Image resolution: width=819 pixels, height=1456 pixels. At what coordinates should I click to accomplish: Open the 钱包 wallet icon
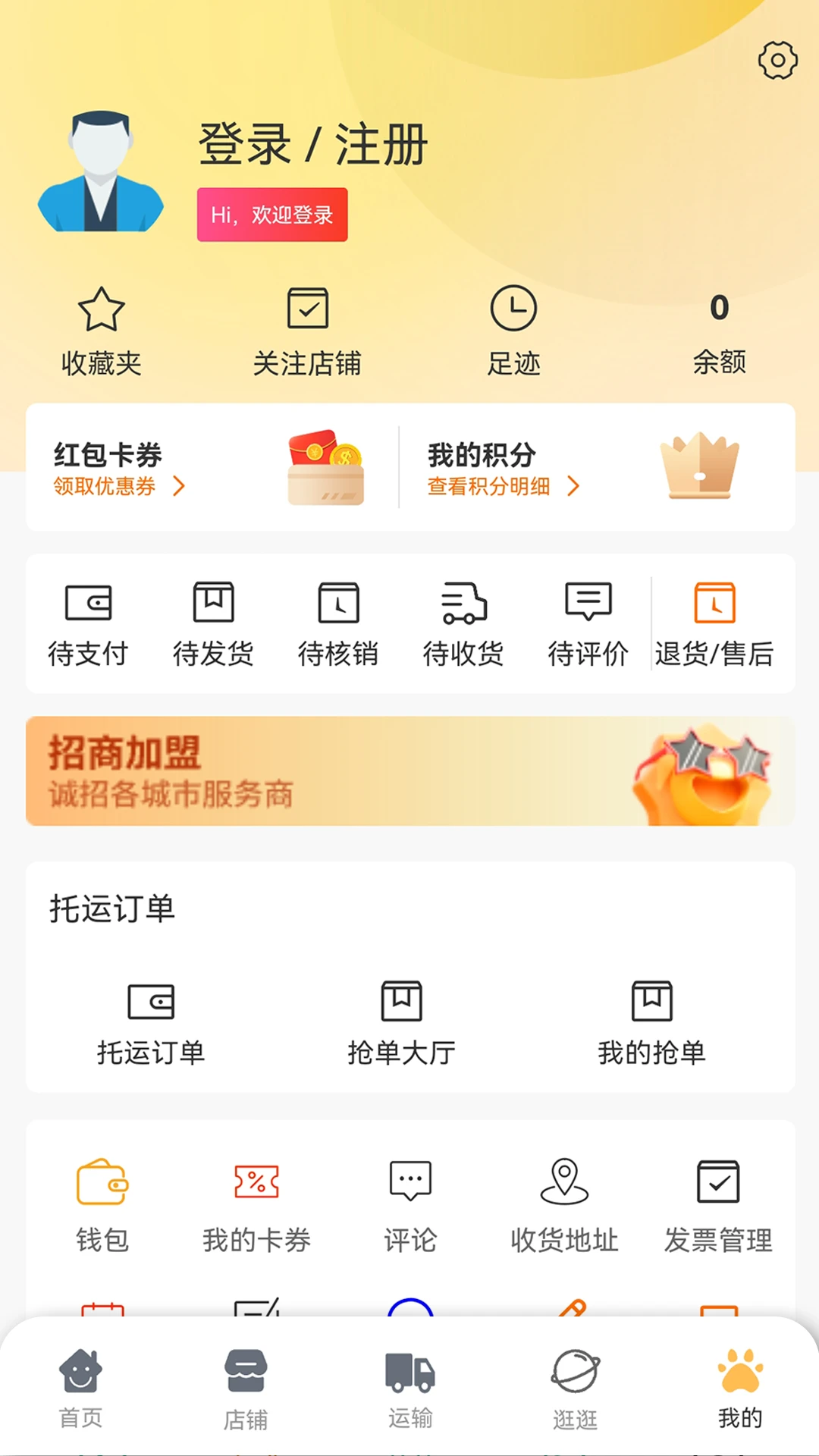103,1183
